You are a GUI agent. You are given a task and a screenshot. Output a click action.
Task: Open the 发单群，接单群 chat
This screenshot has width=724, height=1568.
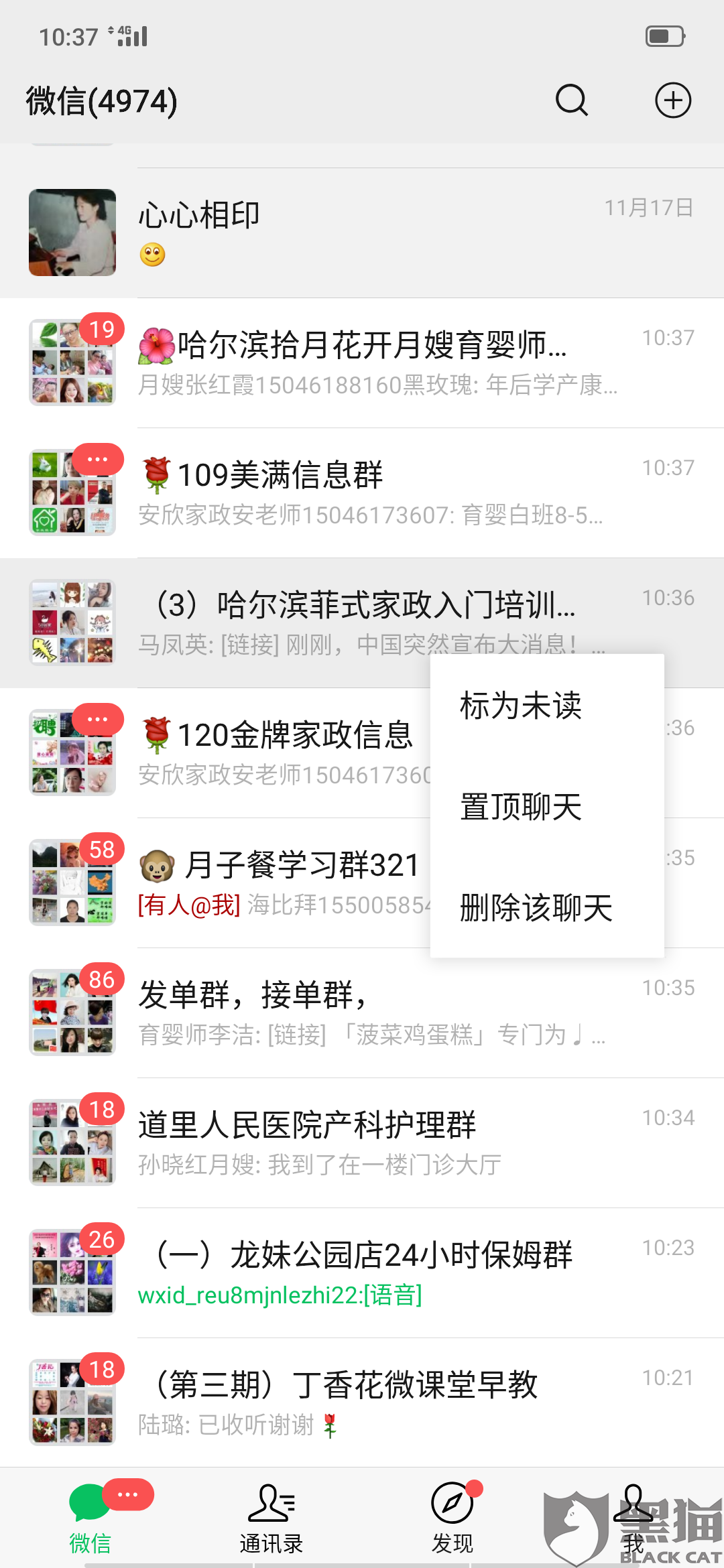(362, 1012)
